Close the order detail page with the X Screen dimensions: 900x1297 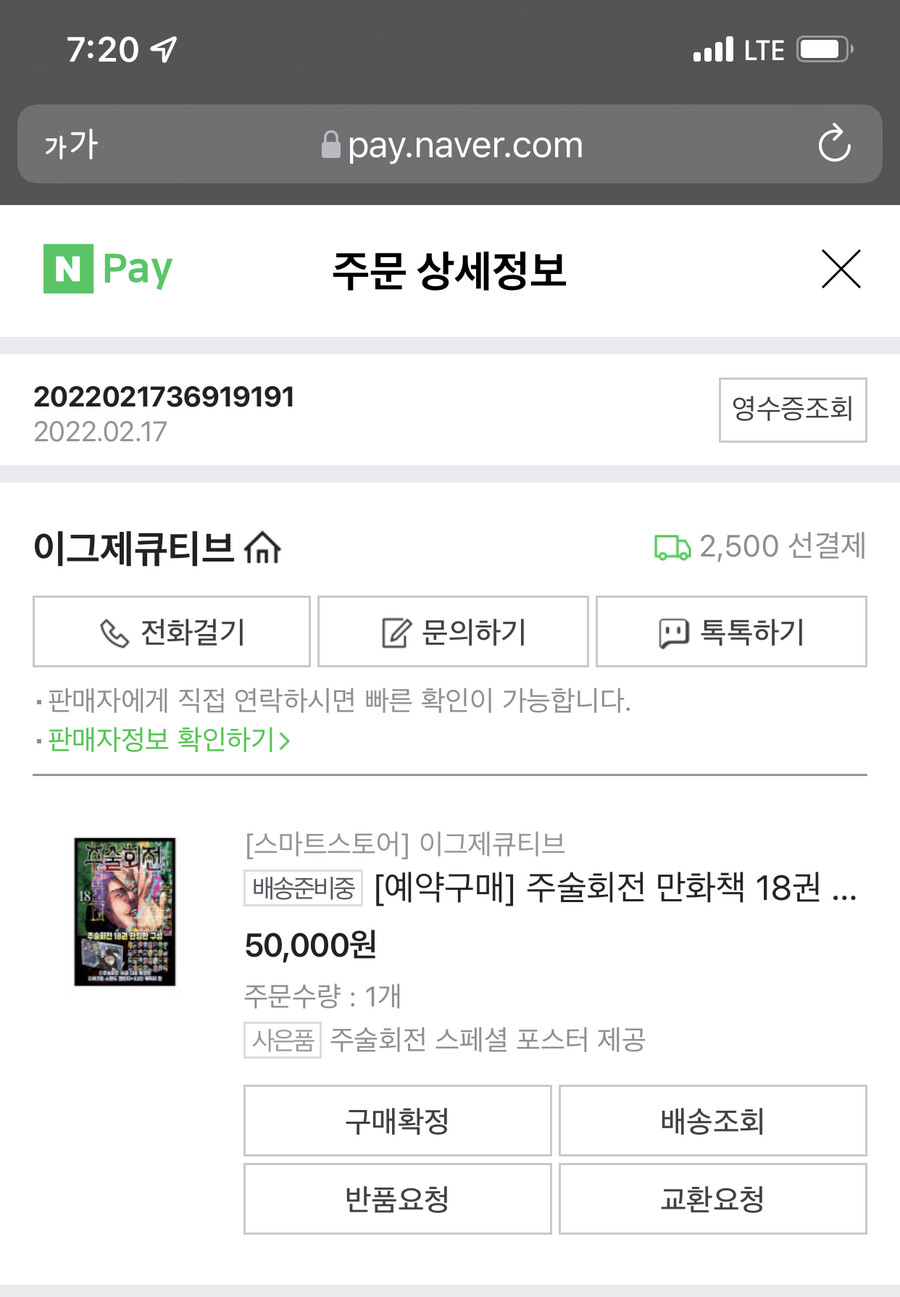pos(841,269)
